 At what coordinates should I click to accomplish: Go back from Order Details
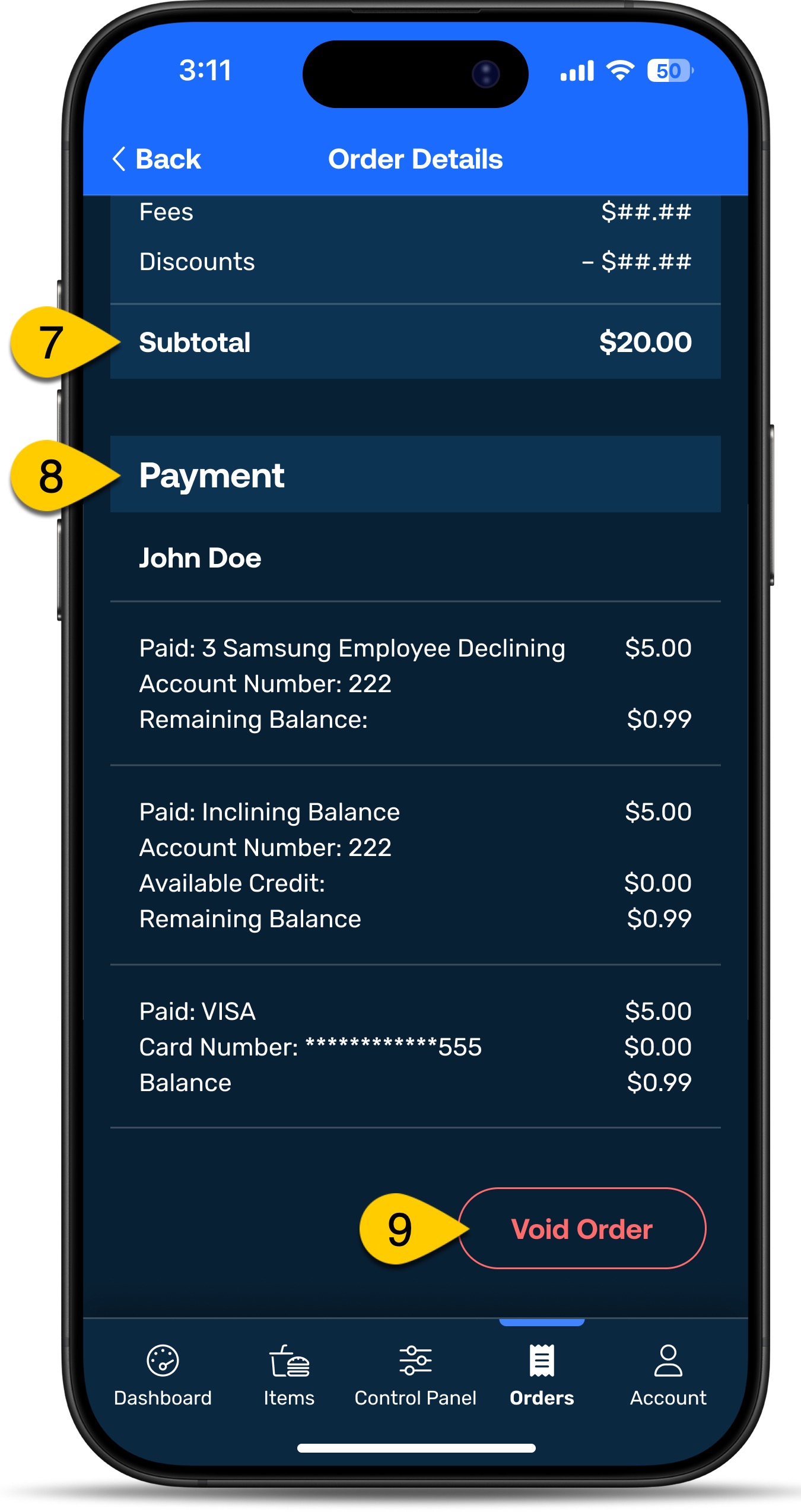[x=157, y=159]
